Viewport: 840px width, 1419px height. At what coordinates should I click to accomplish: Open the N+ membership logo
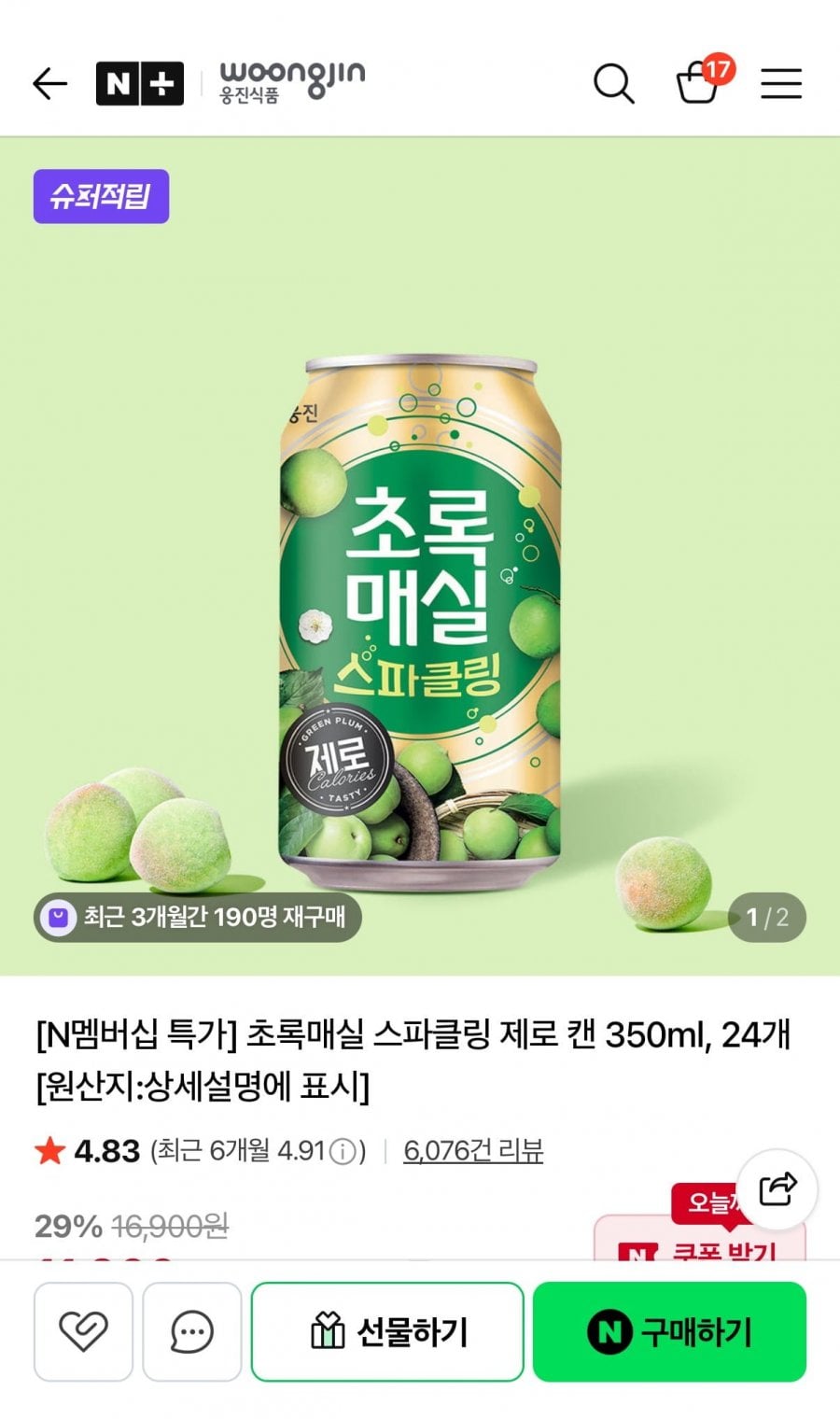pyautogui.click(x=140, y=84)
